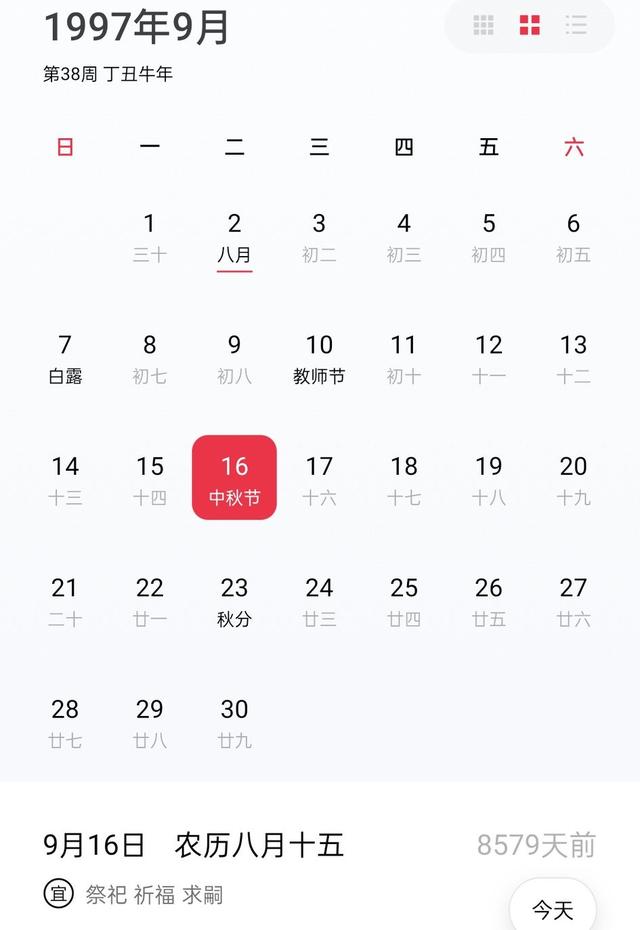Choose September 2, lunar 八月

[x=234, y=237]
